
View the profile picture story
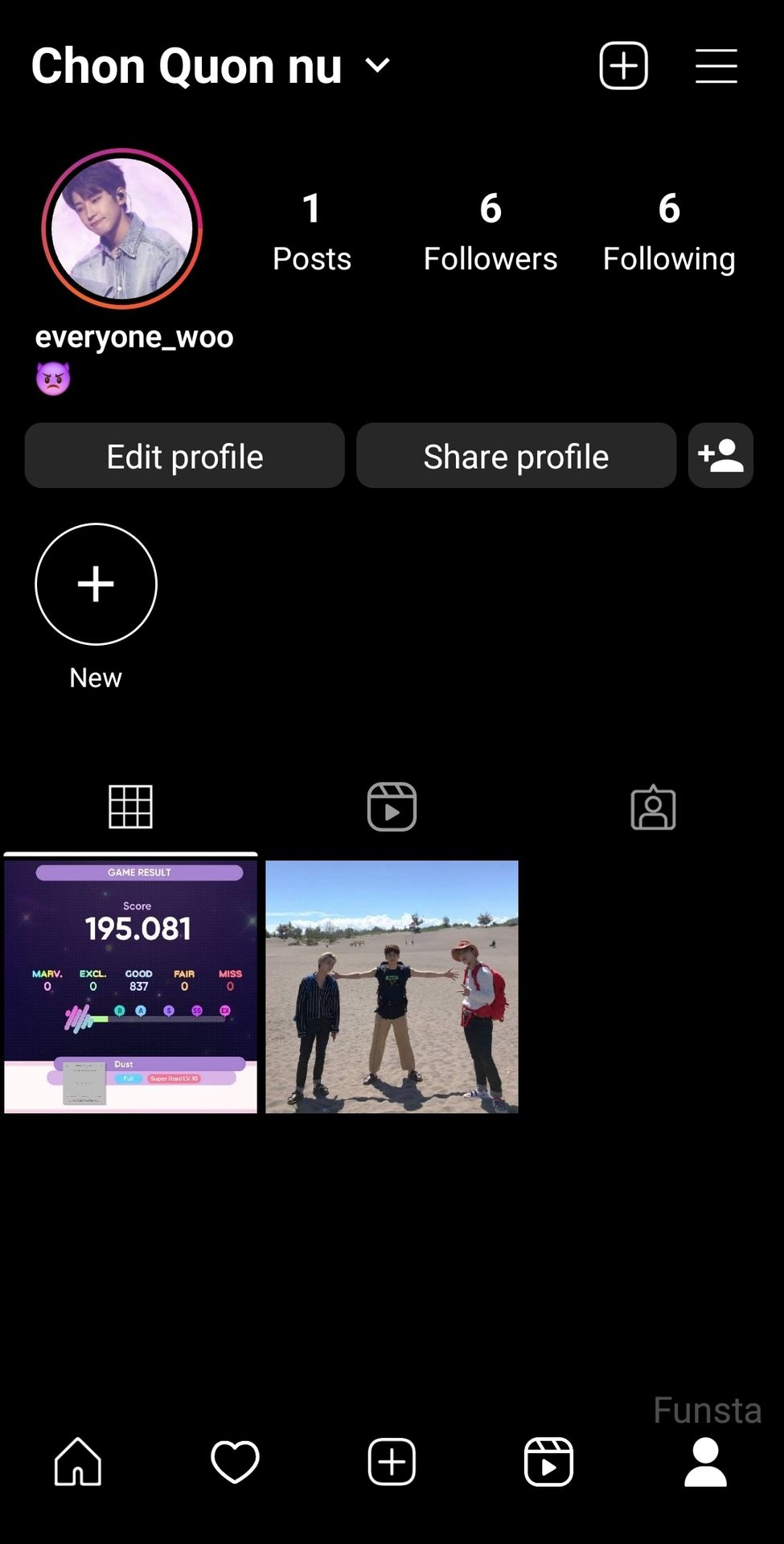(x=122, y=228)
